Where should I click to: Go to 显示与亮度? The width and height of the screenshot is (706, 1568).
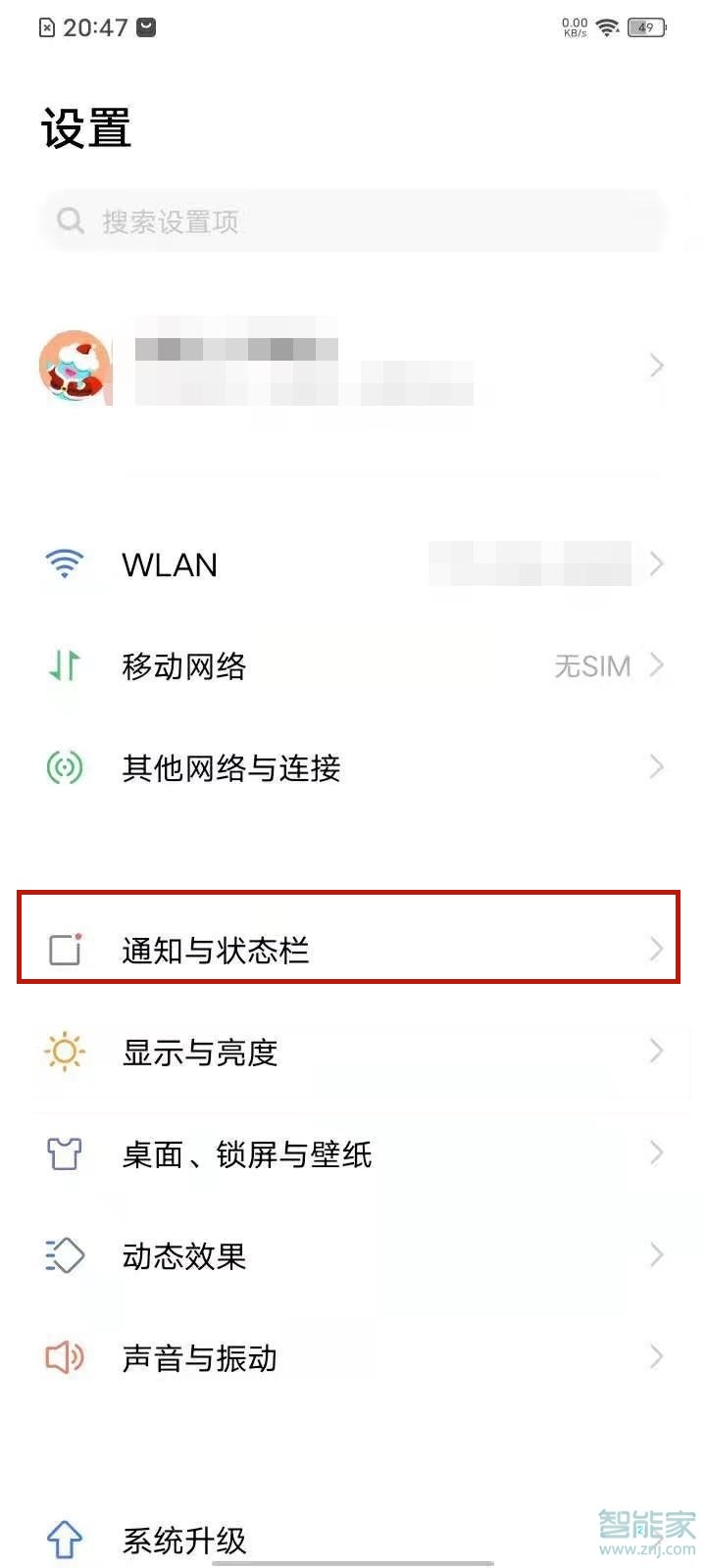click(353, 1053)
